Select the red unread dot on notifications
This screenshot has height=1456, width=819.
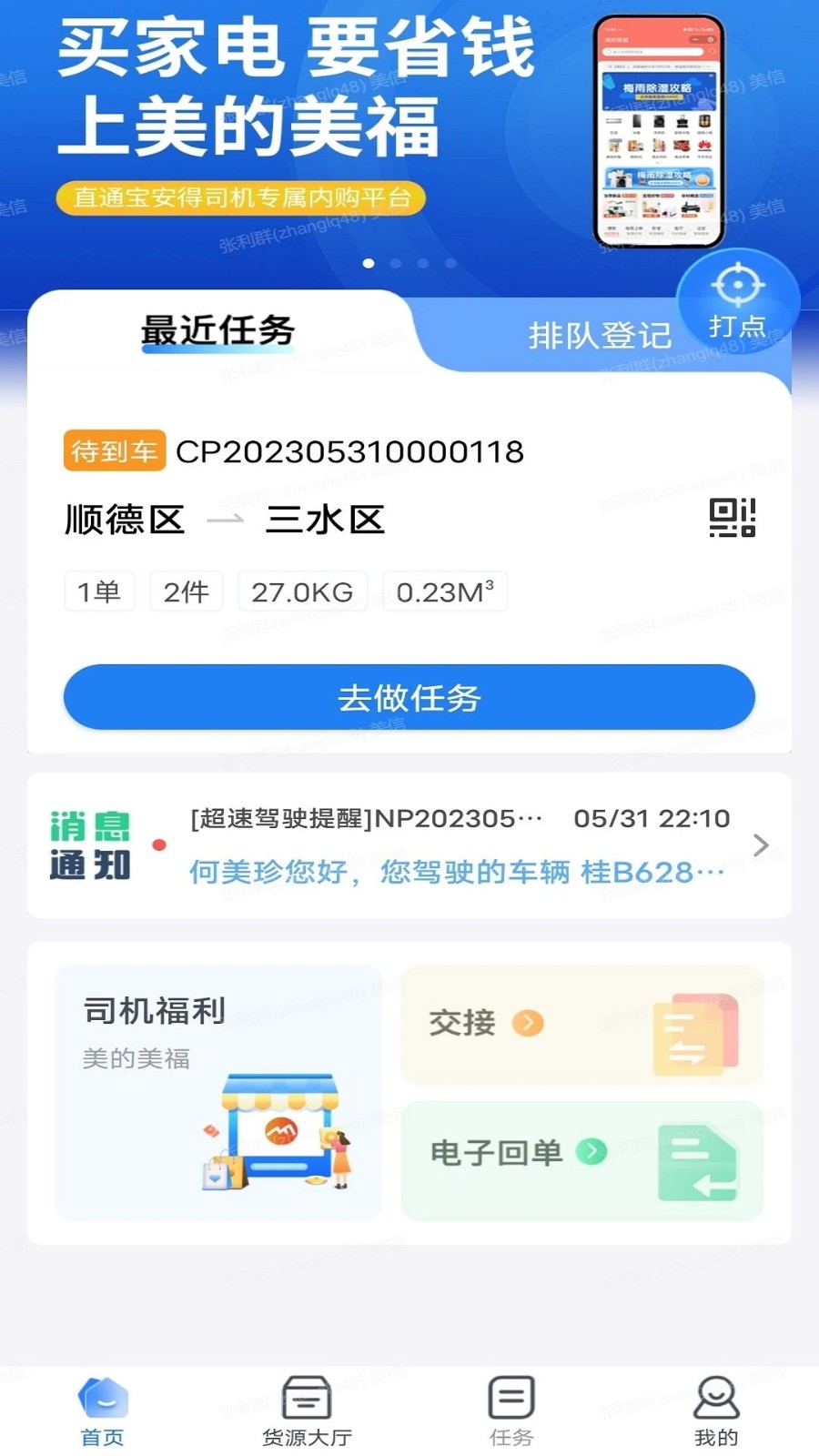(161, 845)
